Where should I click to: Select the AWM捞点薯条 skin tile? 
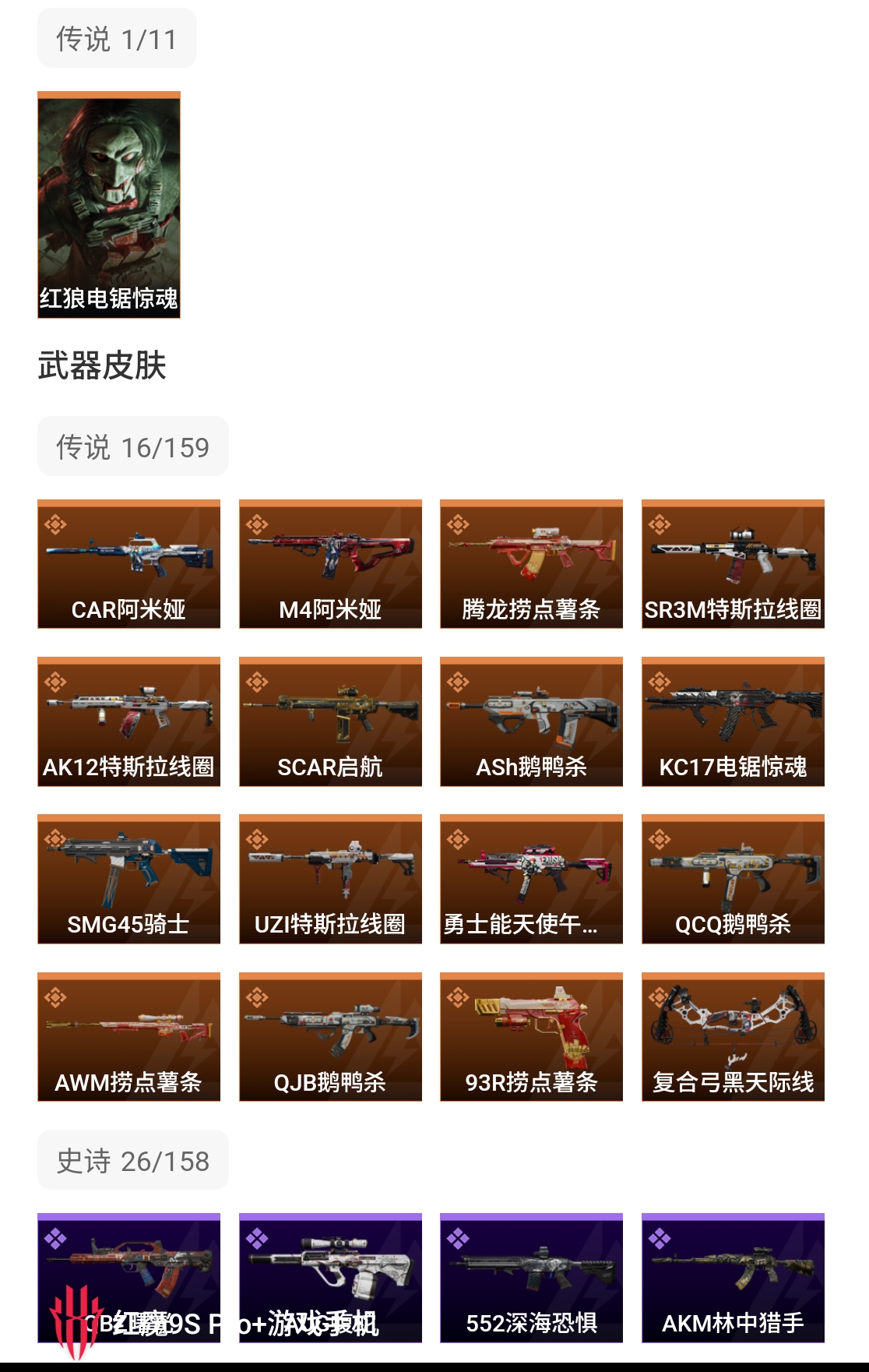pos(128,1036)
